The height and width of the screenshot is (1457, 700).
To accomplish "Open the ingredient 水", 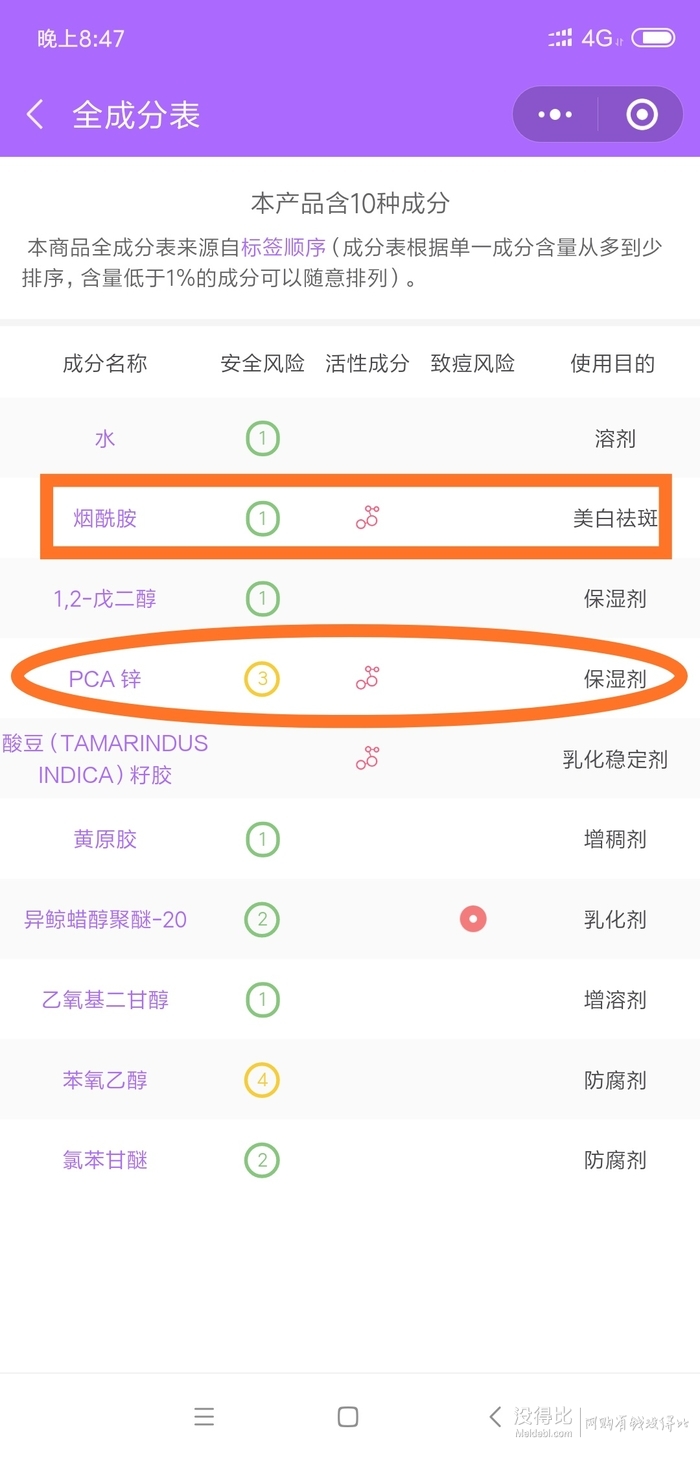I will pyautogui.click(x=105, y=438).
